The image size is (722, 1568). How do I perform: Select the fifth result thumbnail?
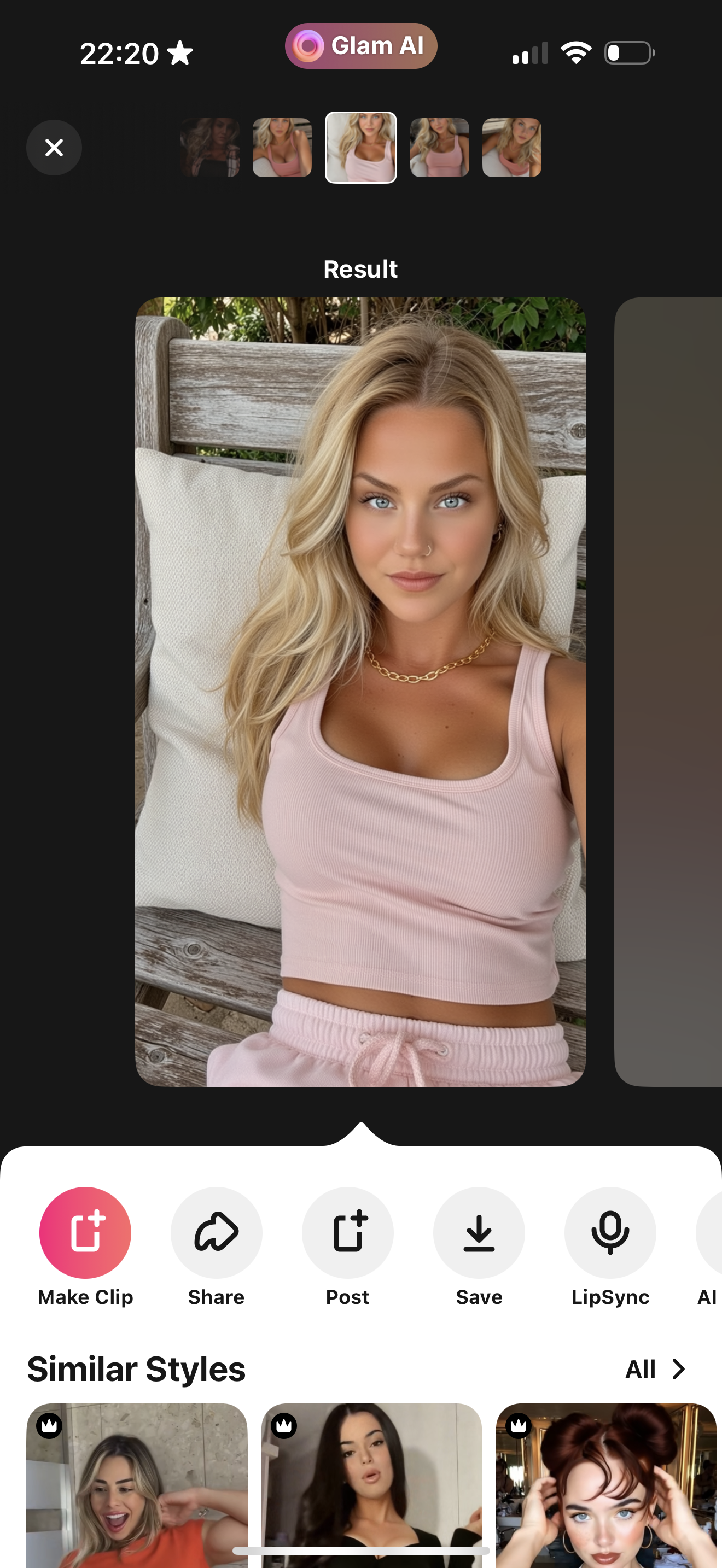pyautogui.click(x=511, y=147)
